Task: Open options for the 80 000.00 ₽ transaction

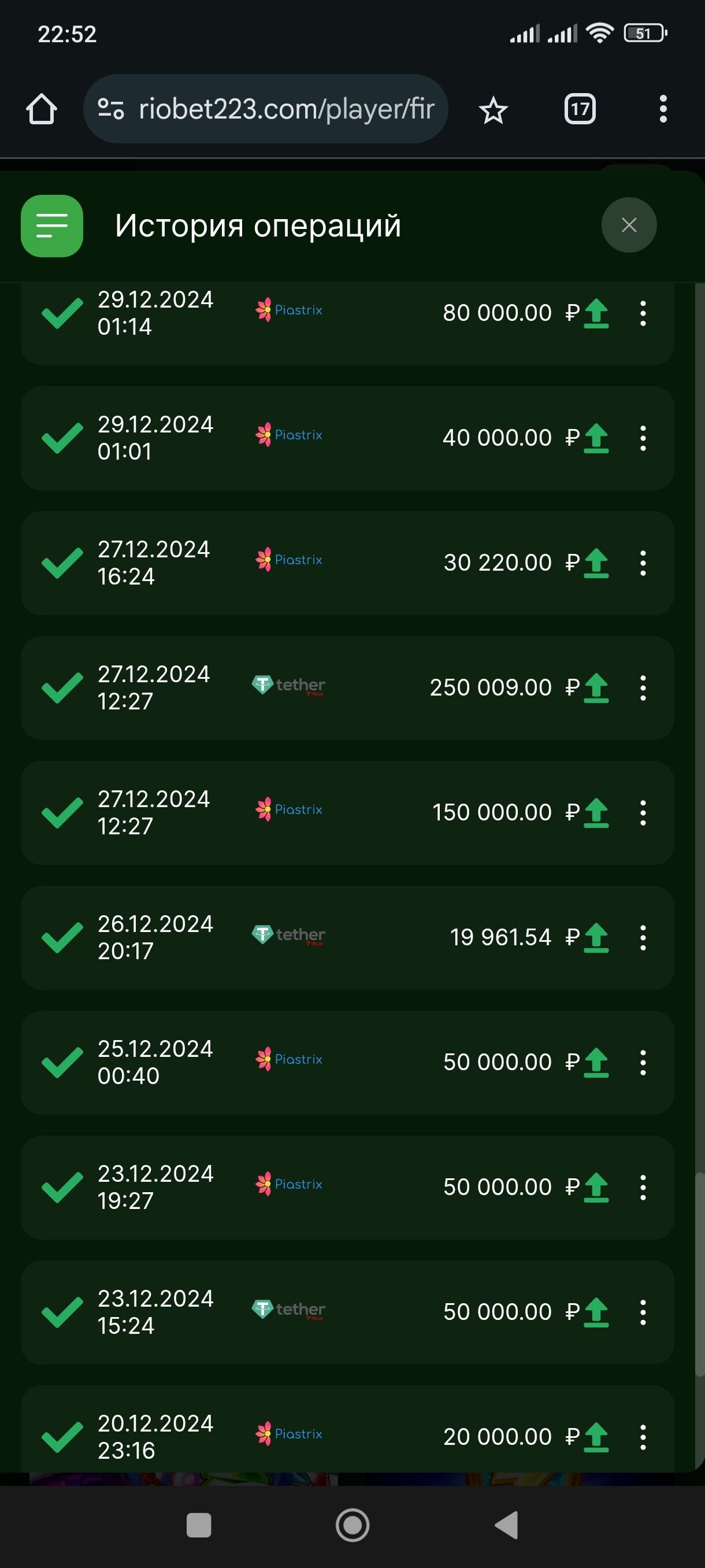Action: pyautogui.click(x=643, y=313)
